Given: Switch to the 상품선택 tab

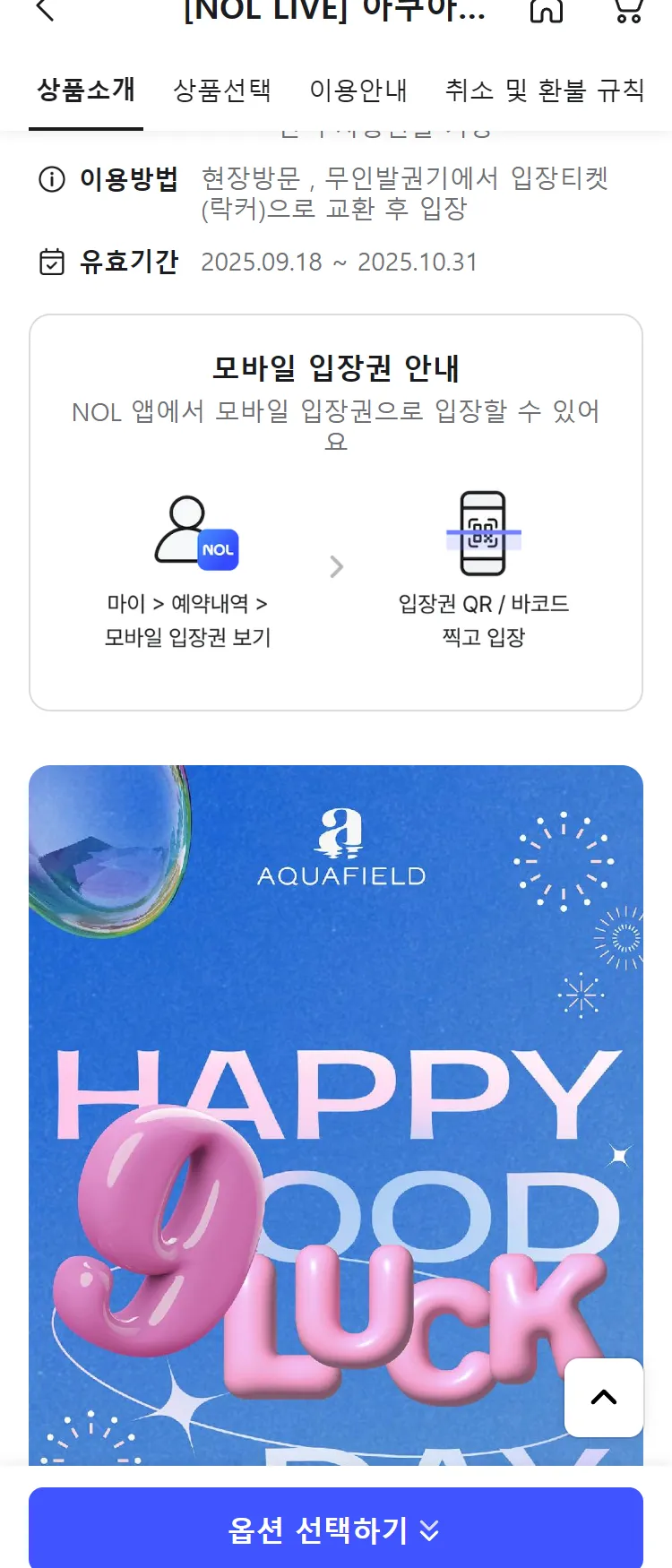Looking at the screenshot, I should [222, 90].
